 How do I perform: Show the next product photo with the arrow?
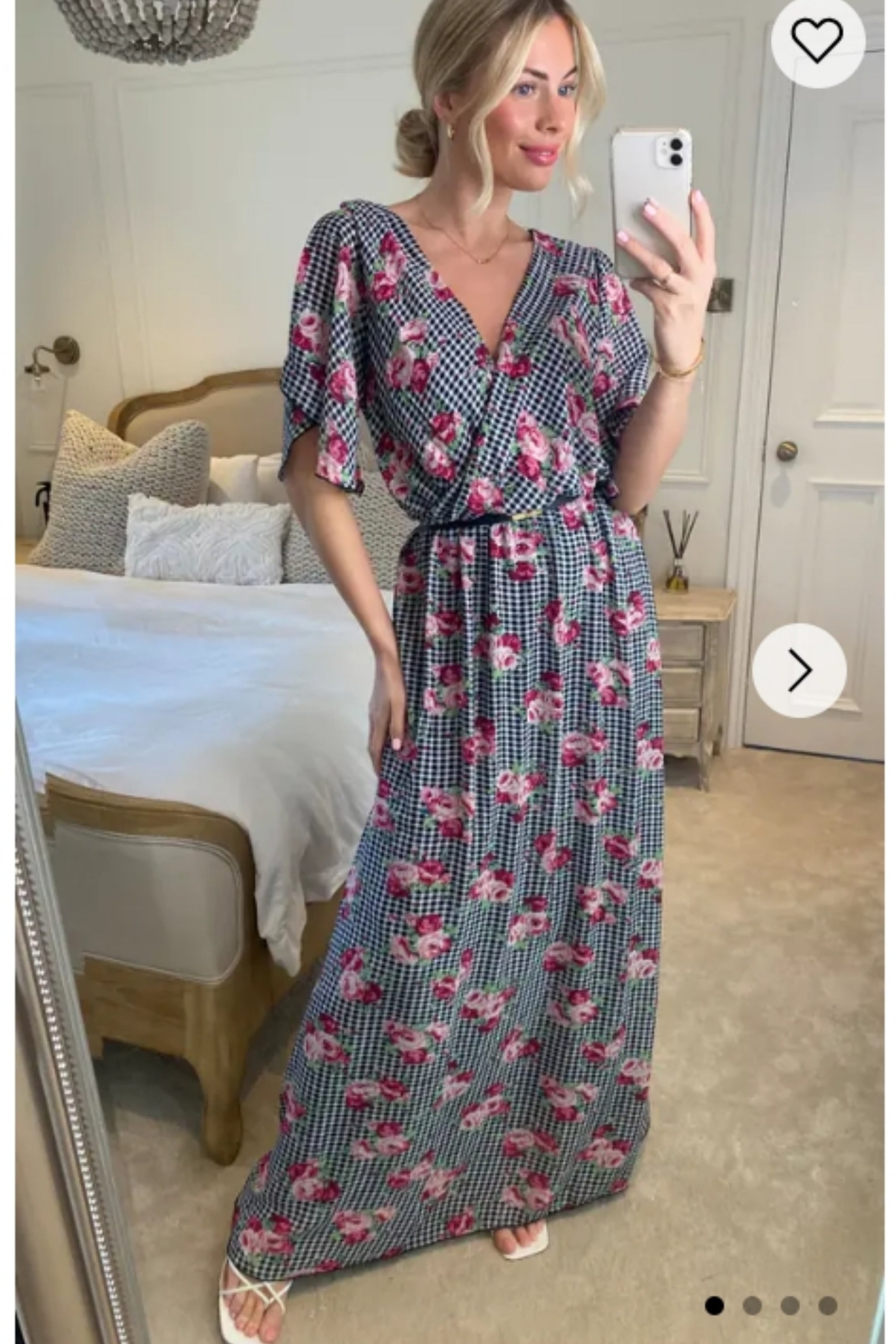[799, 670]
